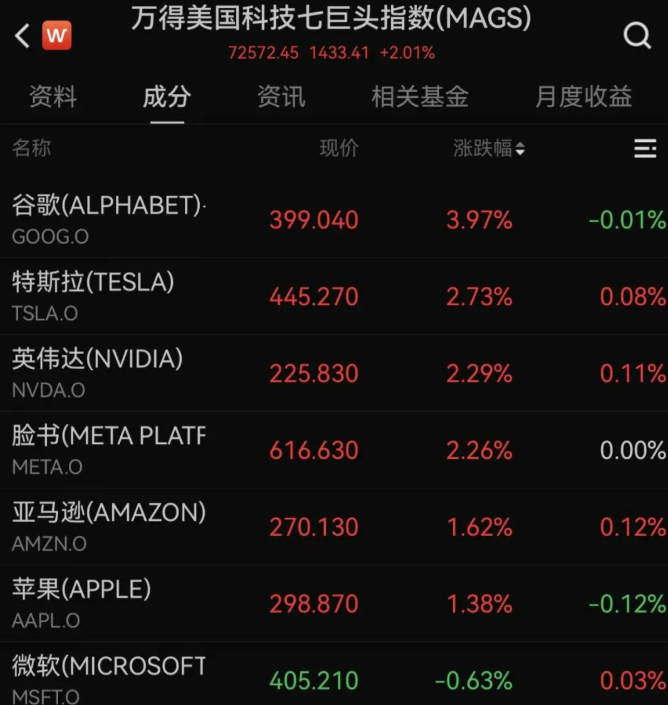Open the 微软 MSFT.O stock row
This screenshot has width=668, height=705.
tap(334, 674)
